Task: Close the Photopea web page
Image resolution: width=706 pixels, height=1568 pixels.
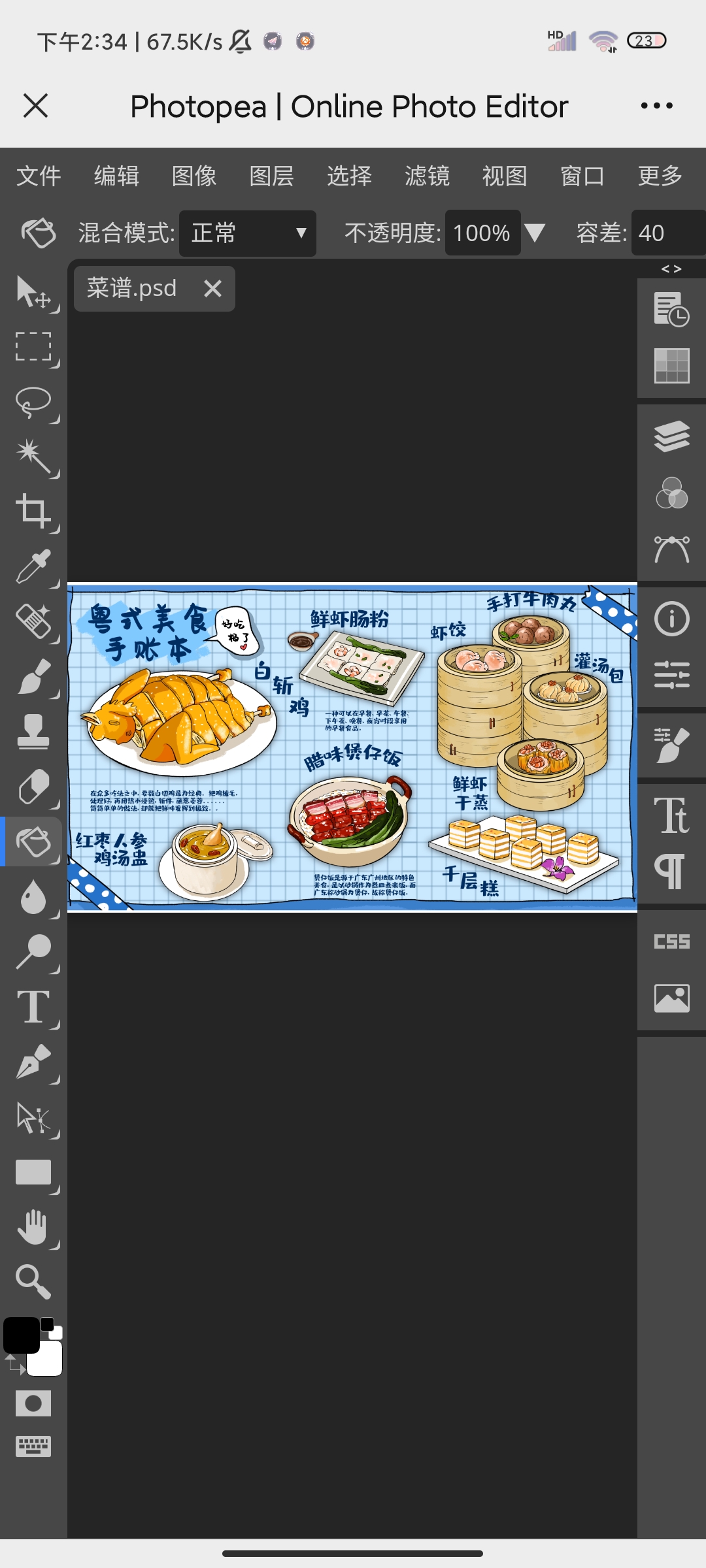Action: point(35,106)
